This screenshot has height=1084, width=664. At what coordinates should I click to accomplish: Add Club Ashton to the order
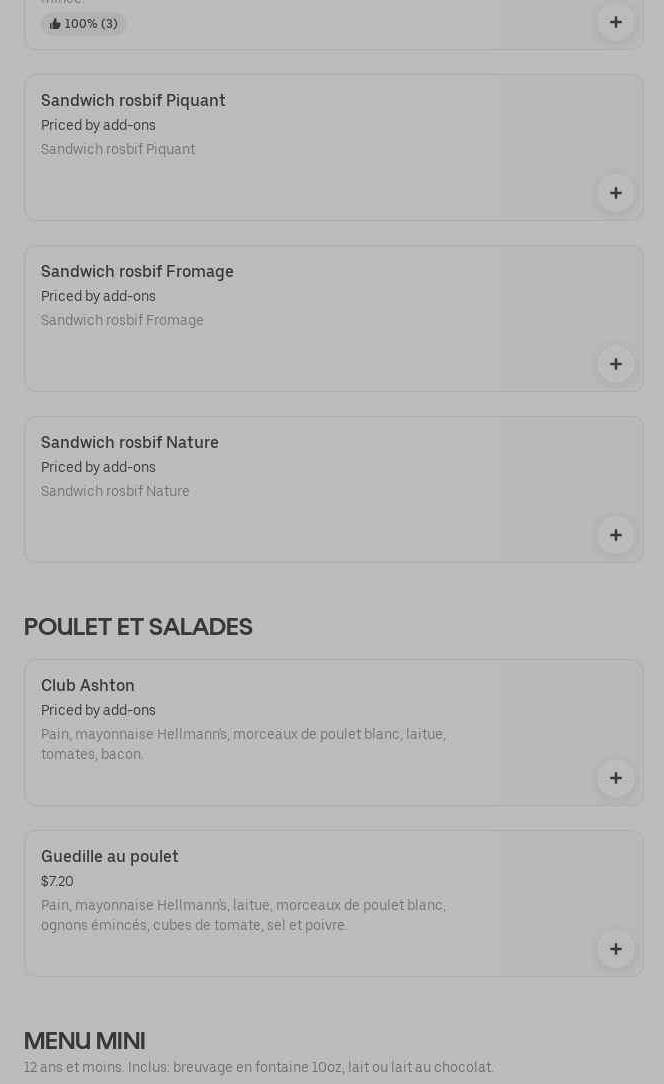[615, 778]
